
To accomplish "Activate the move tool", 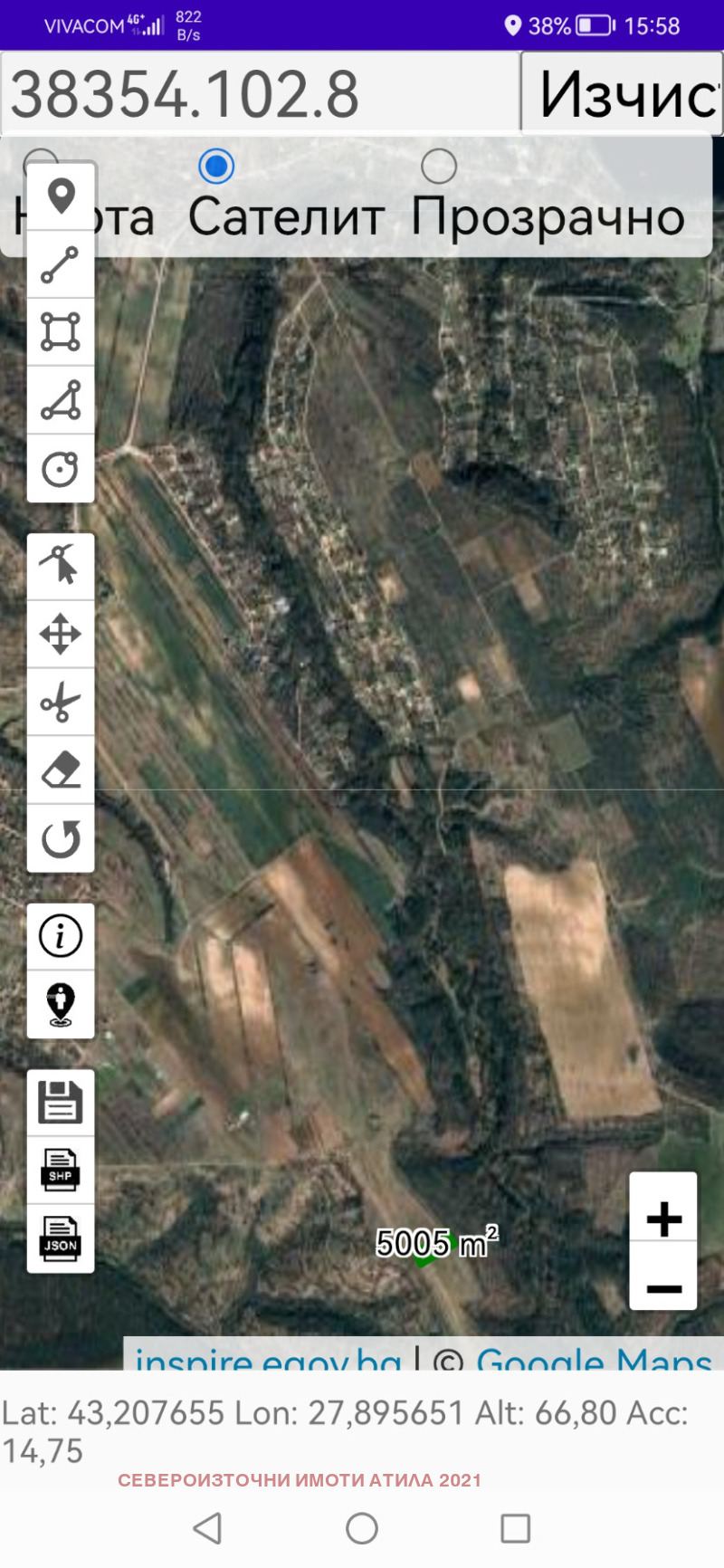I will point(61,634).
